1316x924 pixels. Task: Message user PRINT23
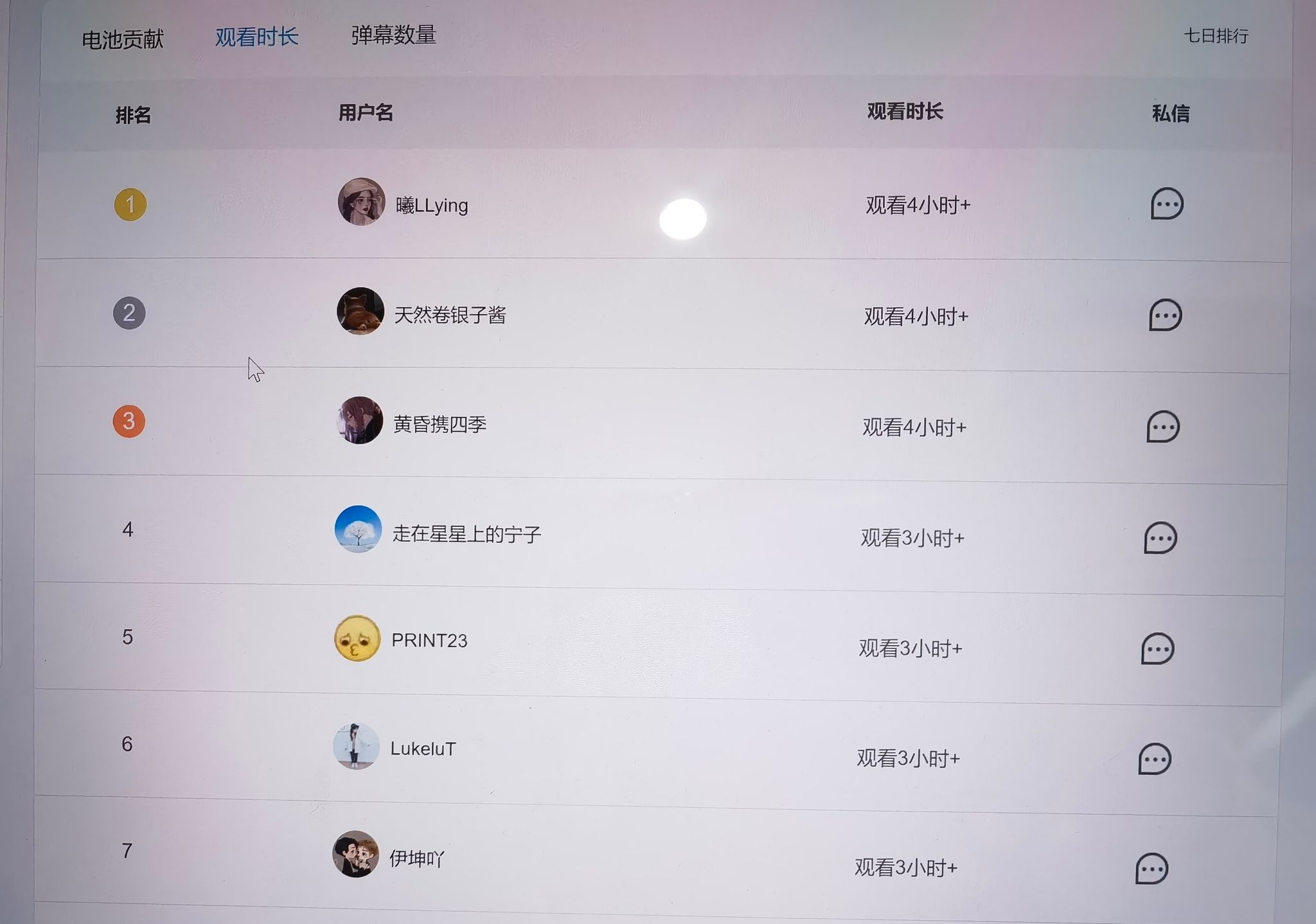(x=1157, y=649)
